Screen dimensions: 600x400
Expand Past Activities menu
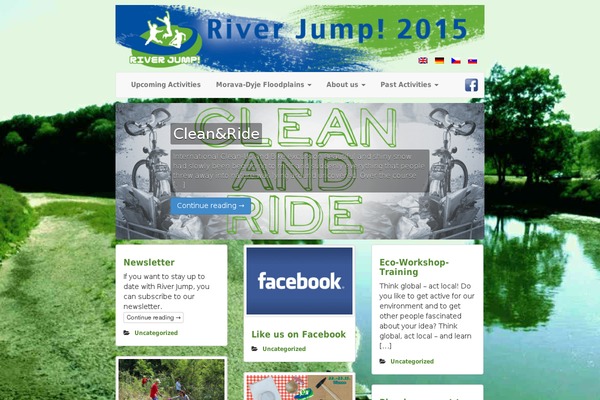(x=409, y=85)
